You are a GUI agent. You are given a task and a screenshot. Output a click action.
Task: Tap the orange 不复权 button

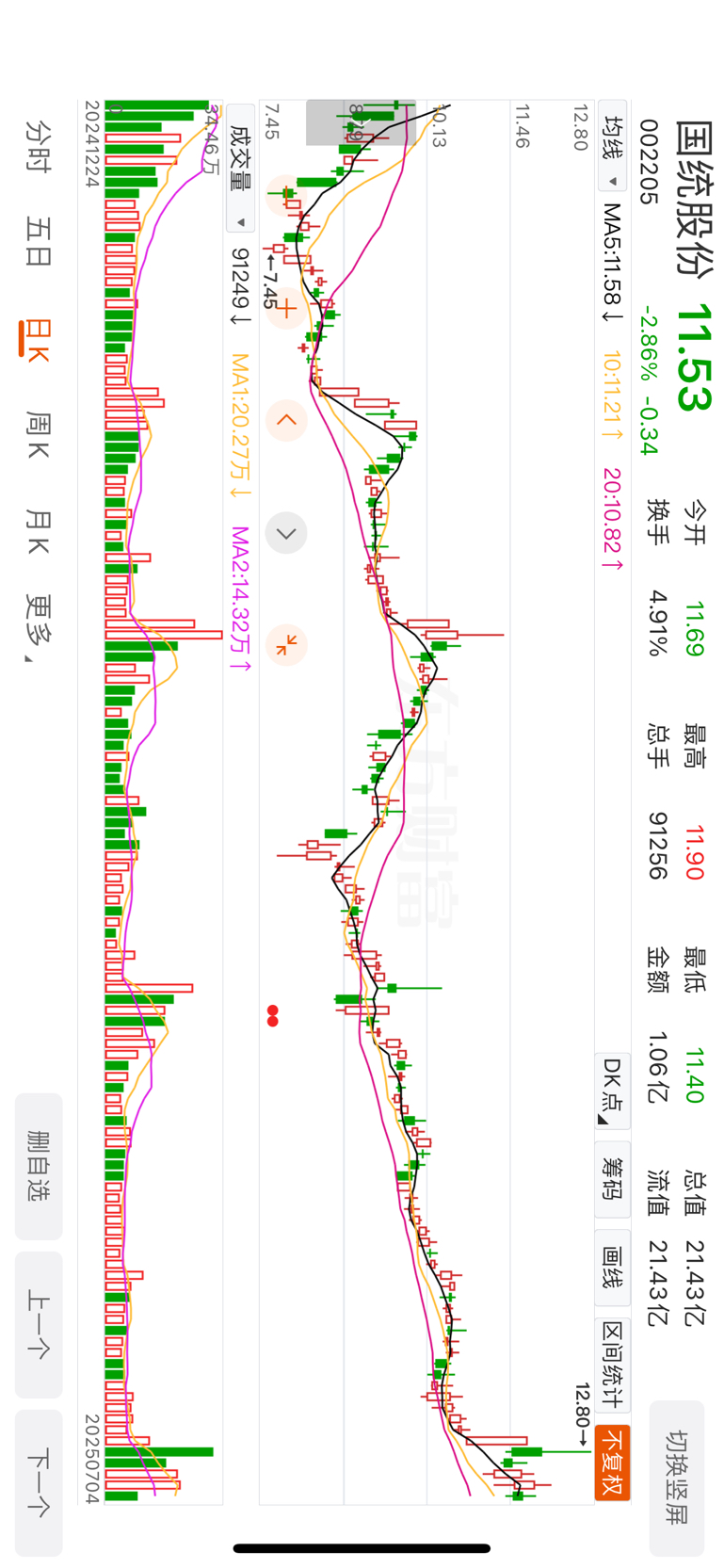click(x=613, y=1463)
